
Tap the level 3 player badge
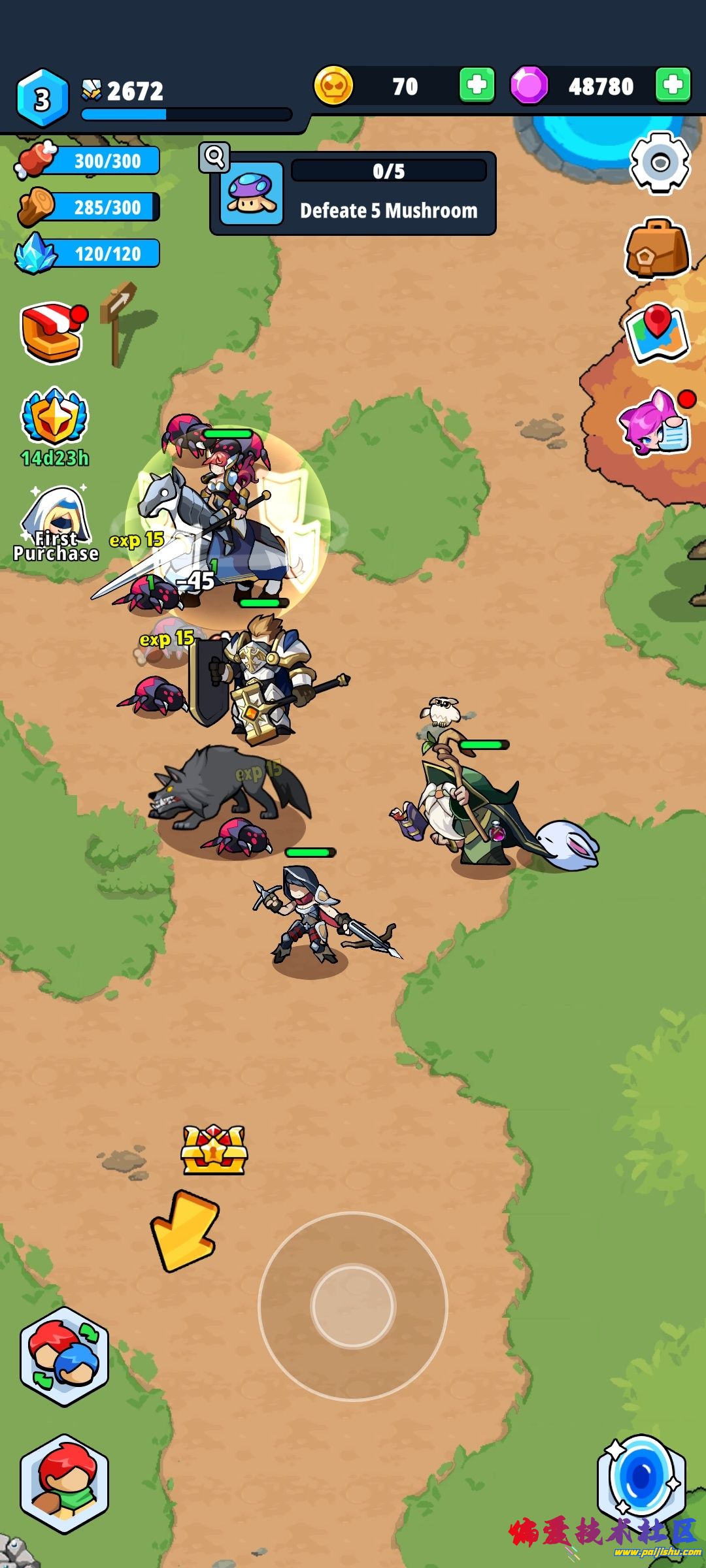tap(42, 99)
